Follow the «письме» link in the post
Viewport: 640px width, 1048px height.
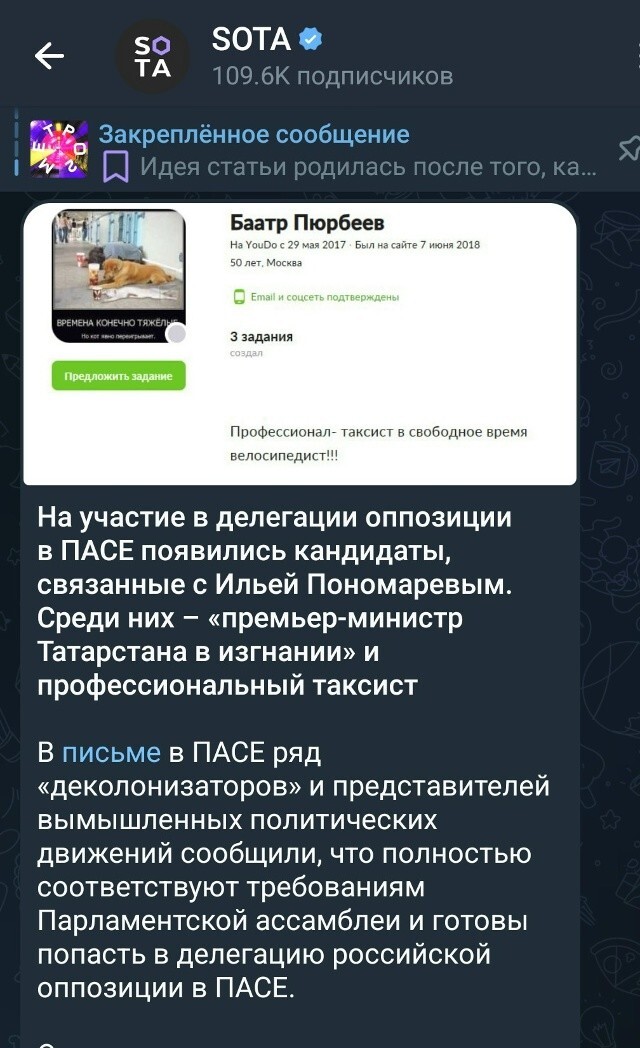[x=111, y=751]
